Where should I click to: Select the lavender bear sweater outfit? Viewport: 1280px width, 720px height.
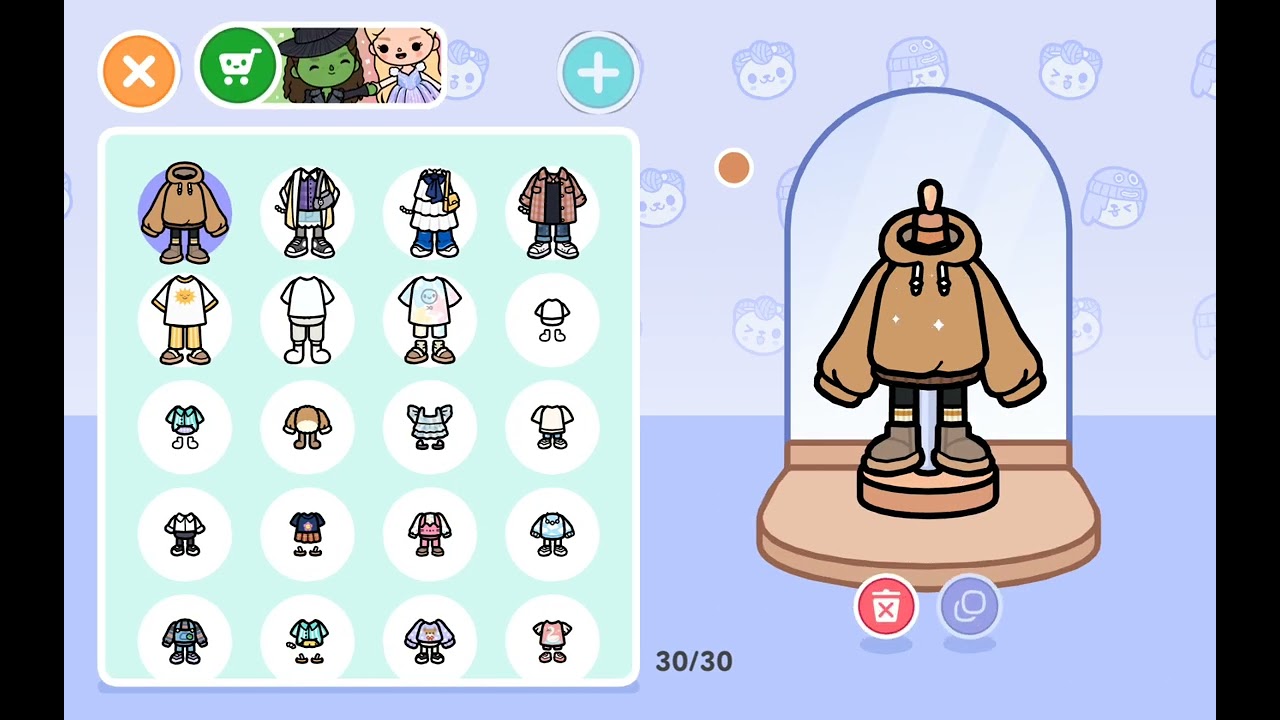[430, 641]
